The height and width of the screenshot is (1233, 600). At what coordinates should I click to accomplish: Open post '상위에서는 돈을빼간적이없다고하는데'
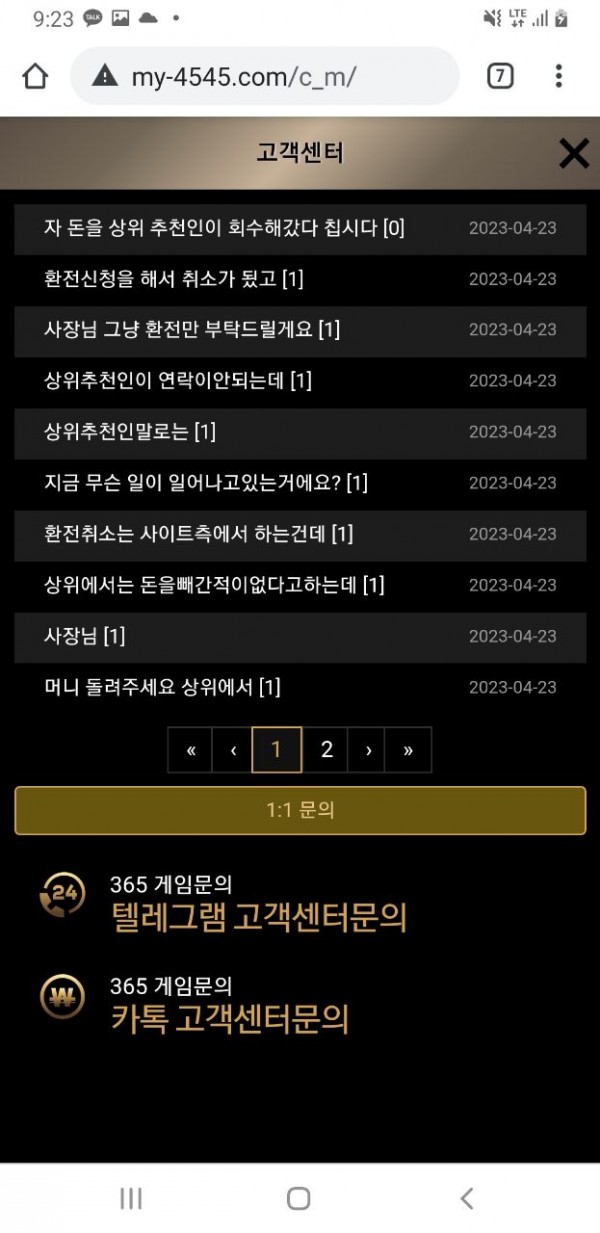point(214,585)
